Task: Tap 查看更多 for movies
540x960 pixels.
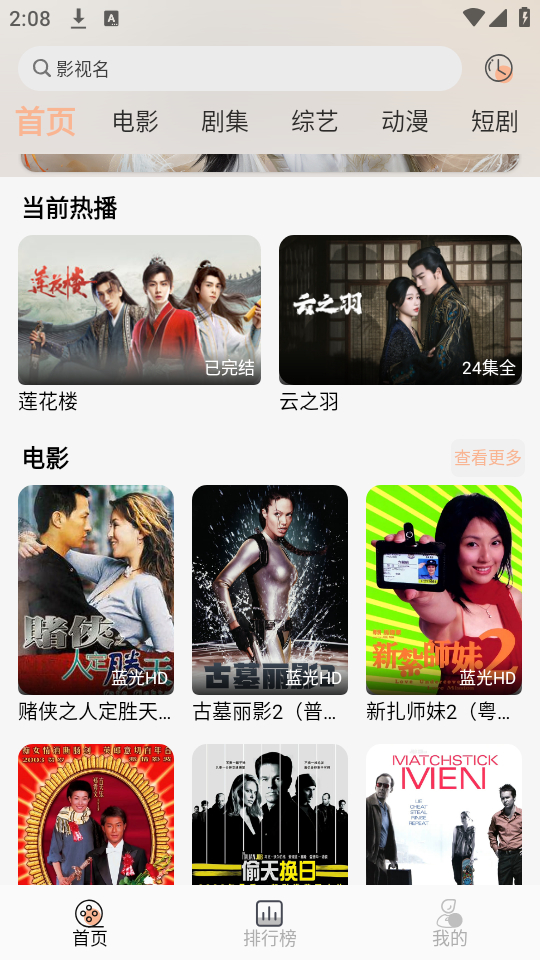Action: (x=488, y=457)
